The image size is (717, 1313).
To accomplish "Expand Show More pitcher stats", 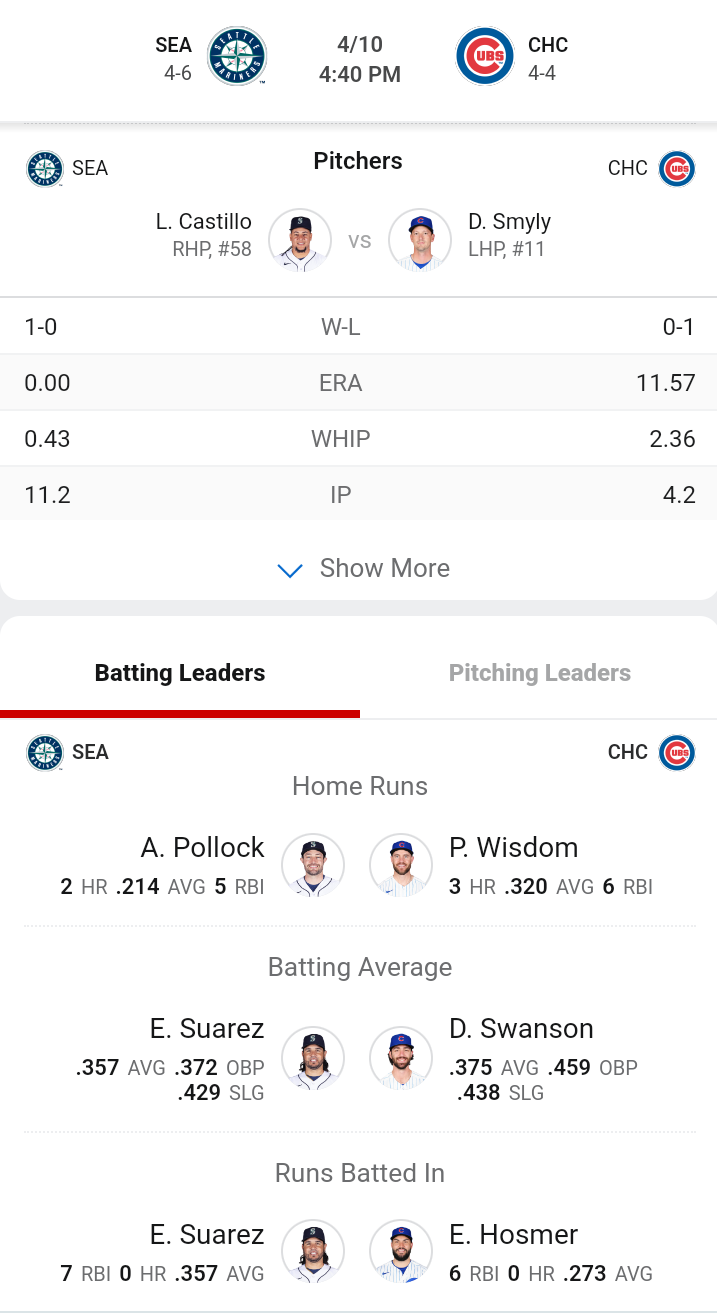I will point(363,569).
